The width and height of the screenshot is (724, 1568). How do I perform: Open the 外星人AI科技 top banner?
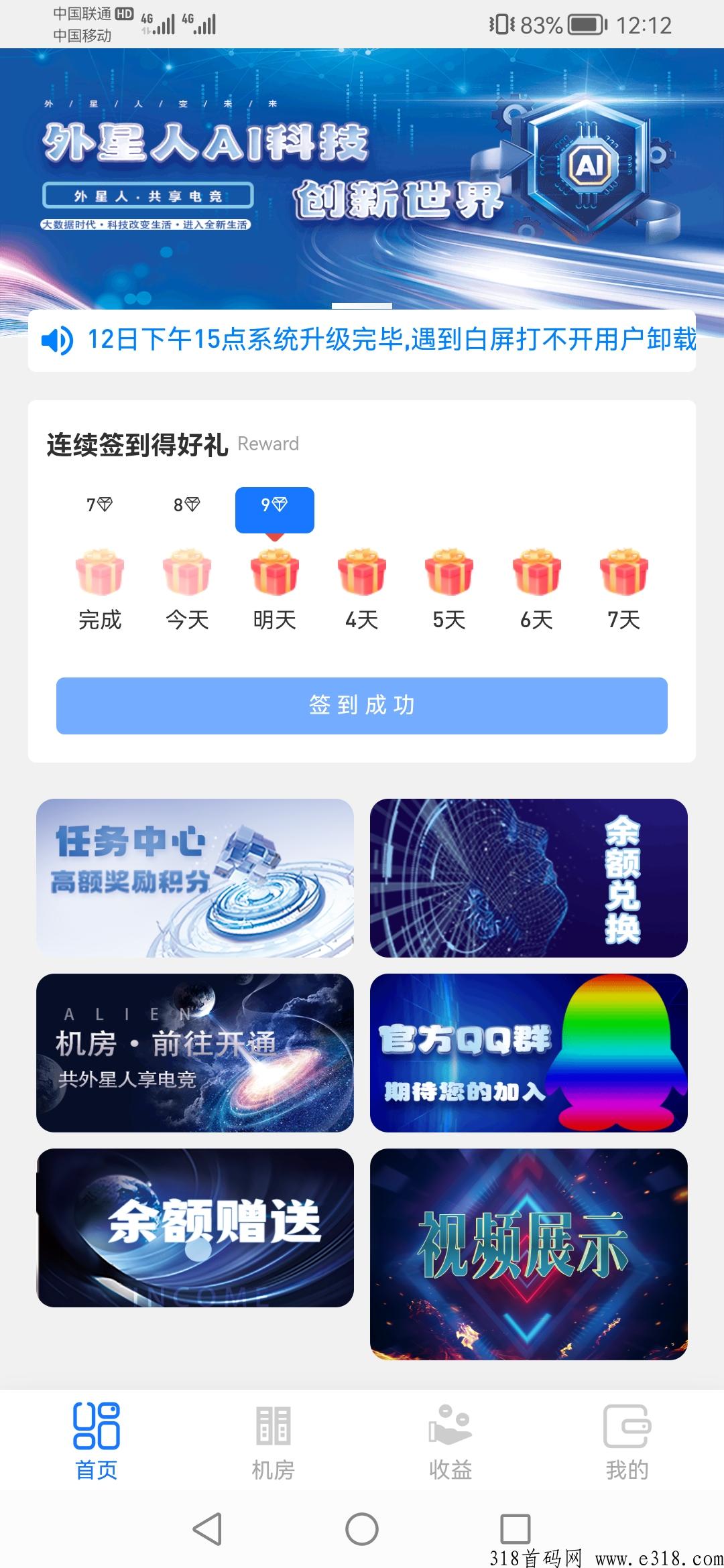(362, 174)
